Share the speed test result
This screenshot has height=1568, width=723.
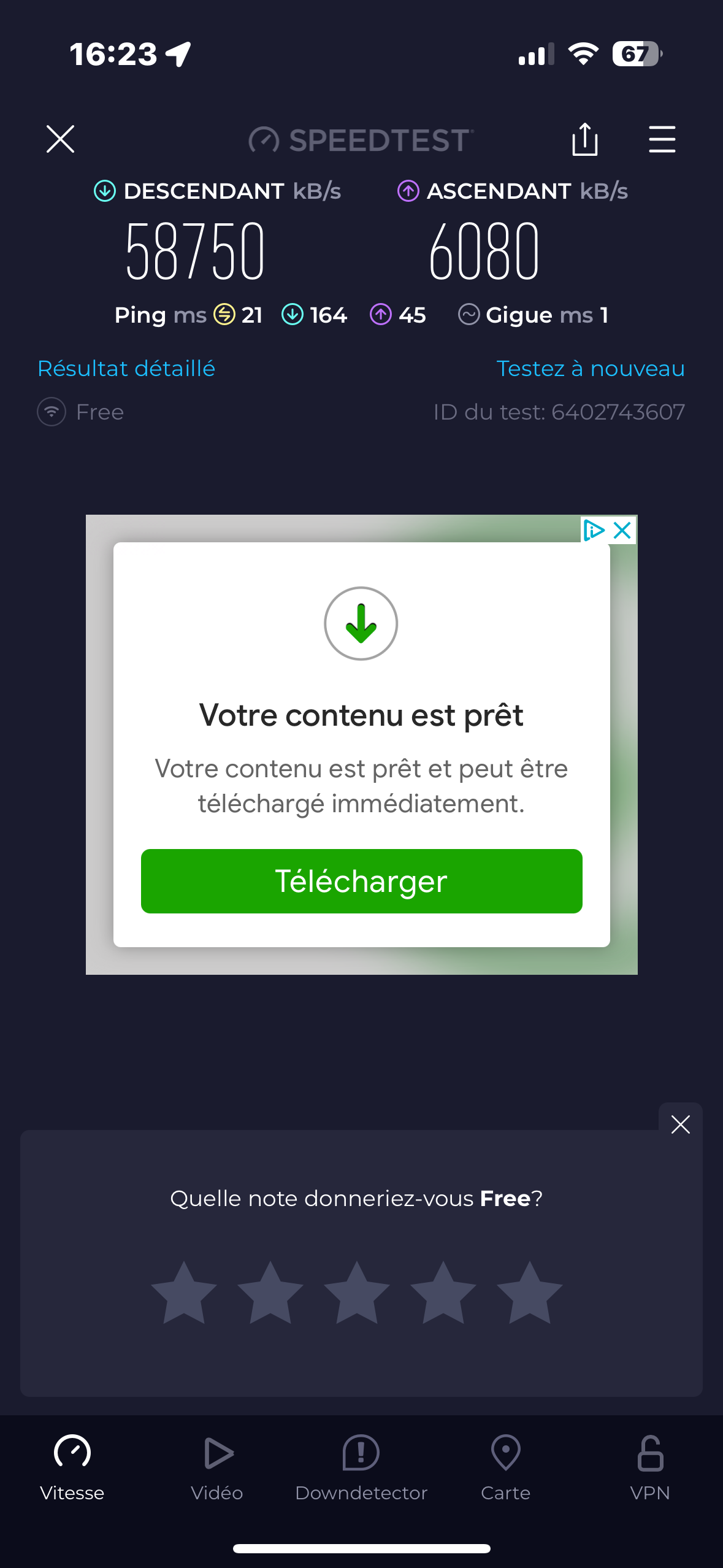584,139
